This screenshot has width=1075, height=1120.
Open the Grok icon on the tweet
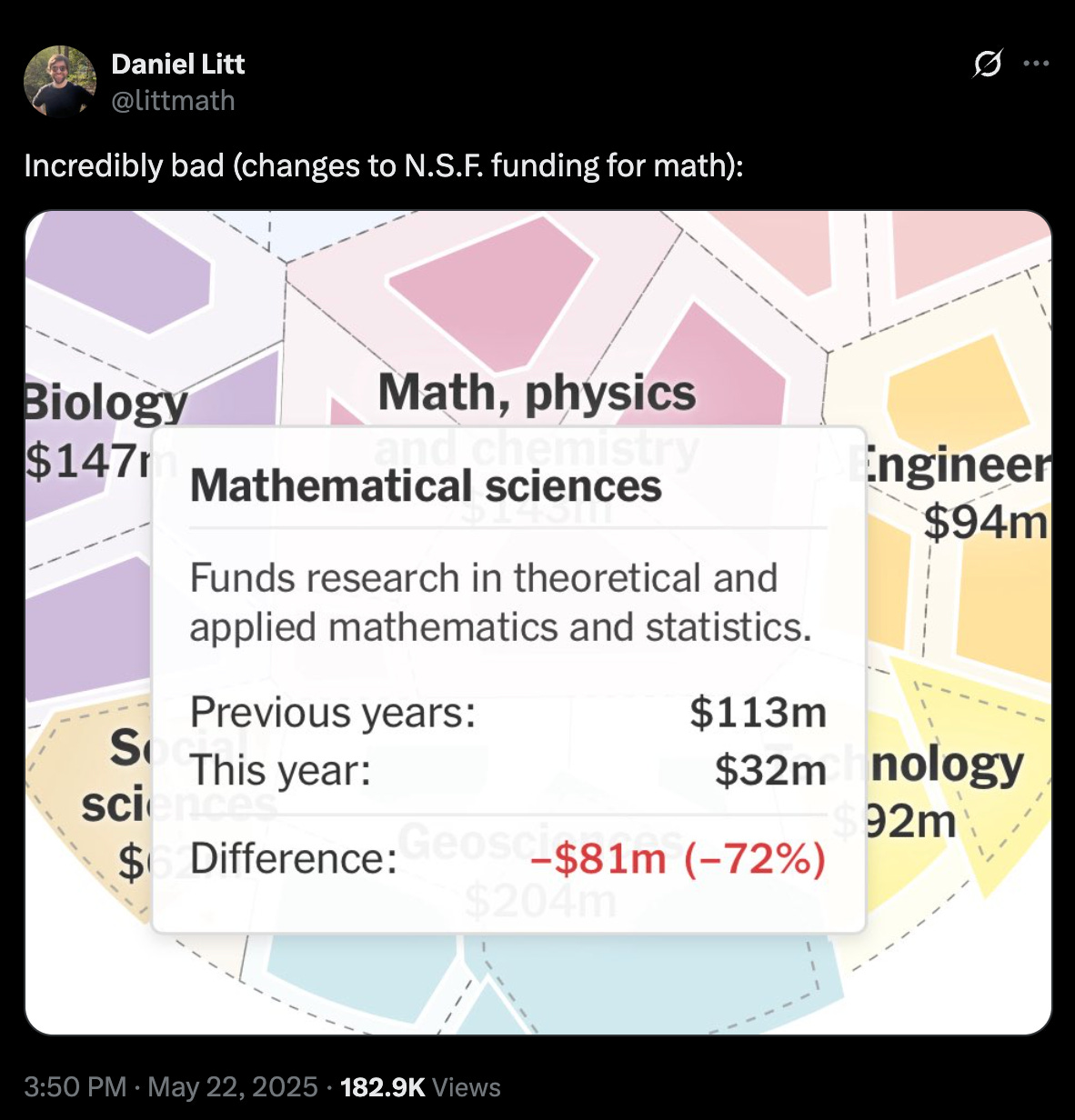[x=988, y=64]
